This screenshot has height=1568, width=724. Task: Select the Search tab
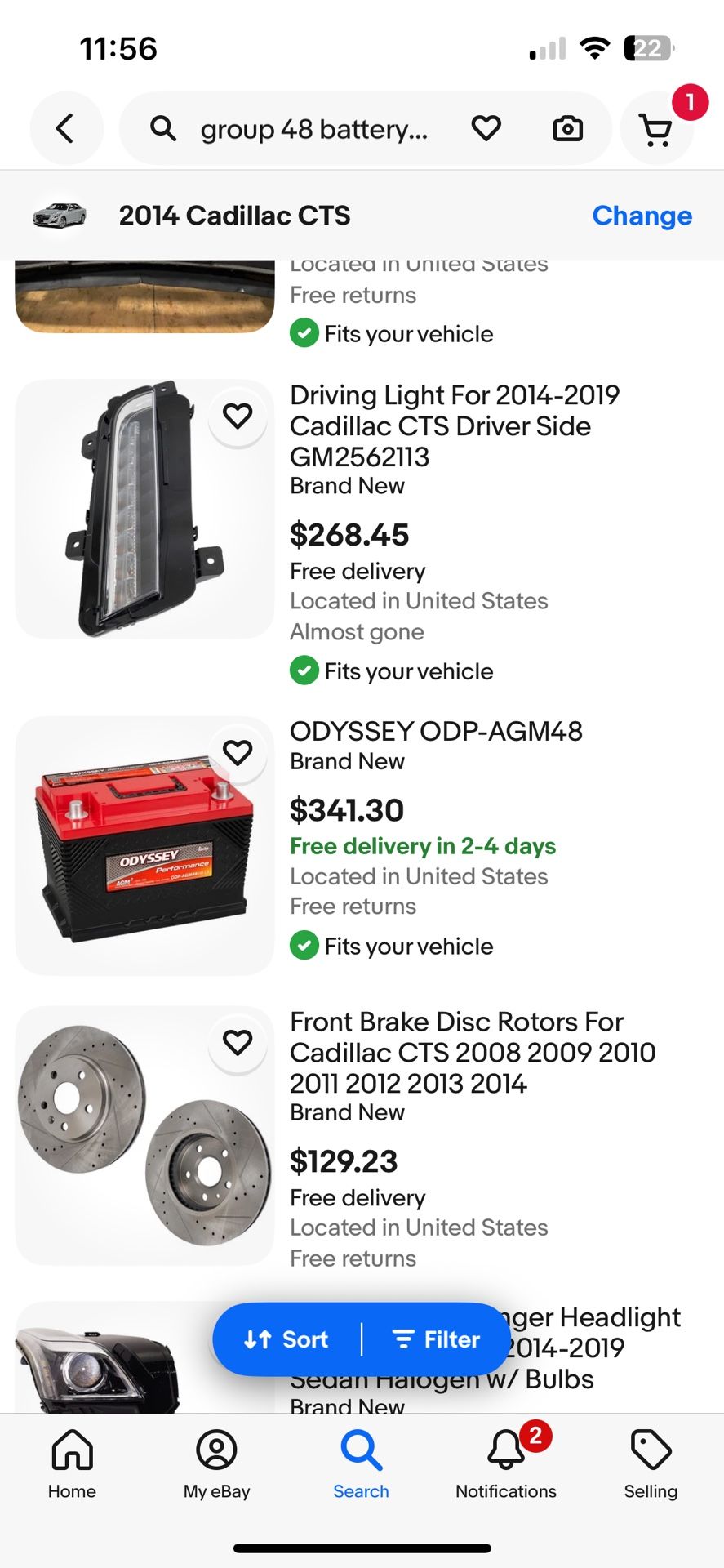361,1463
